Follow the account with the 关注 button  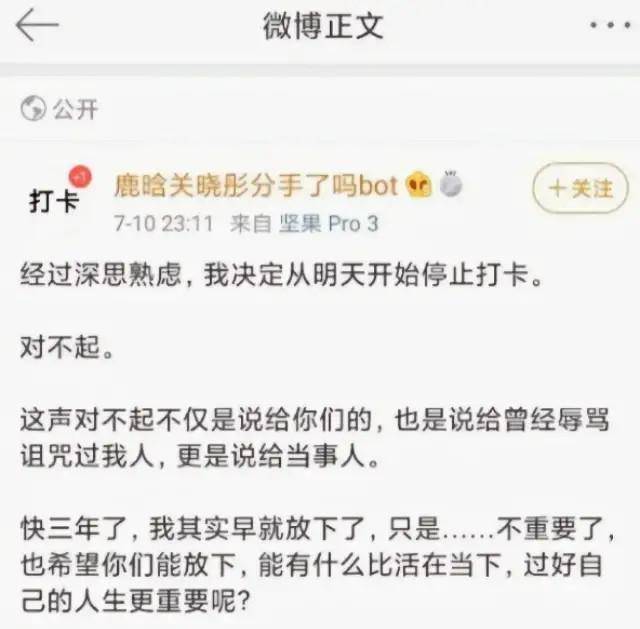(x=580, y=188)
